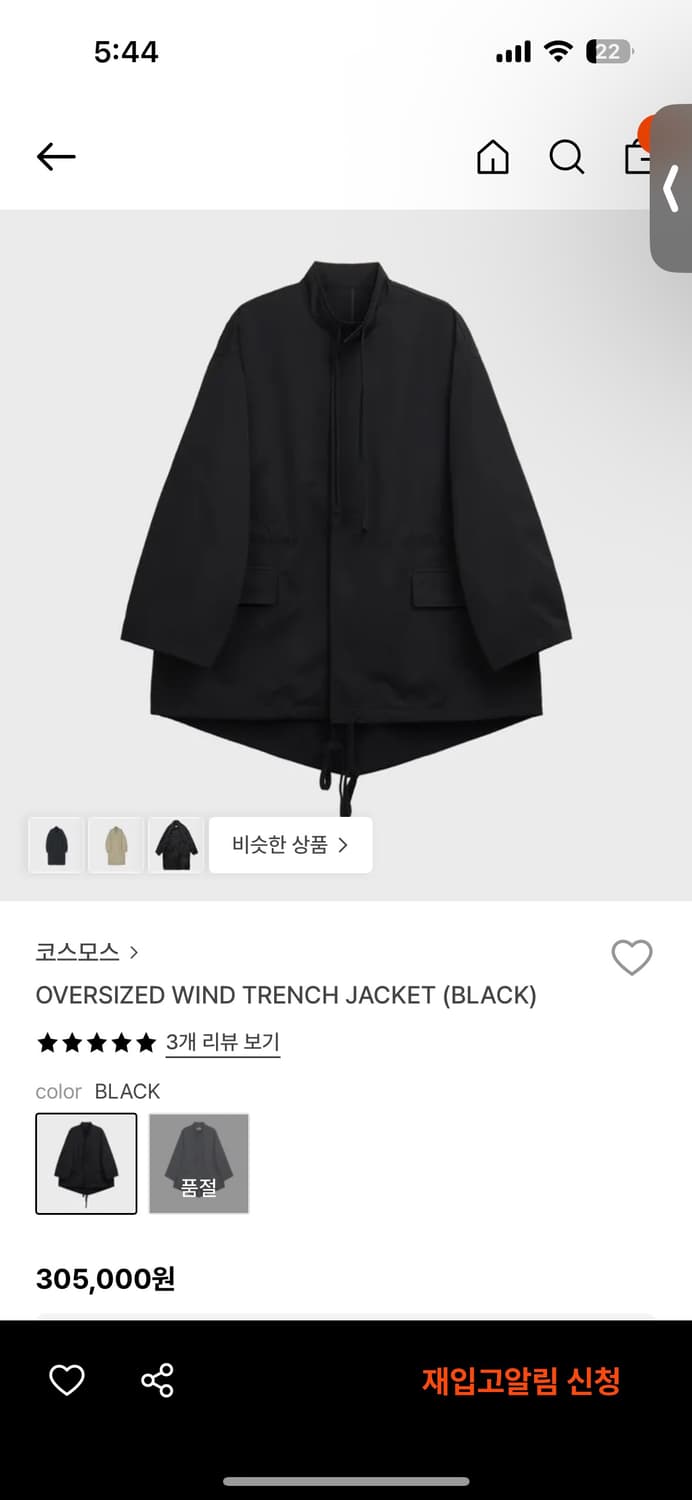
Task: Share this product via share icon
Action: tap(157, 1381)
